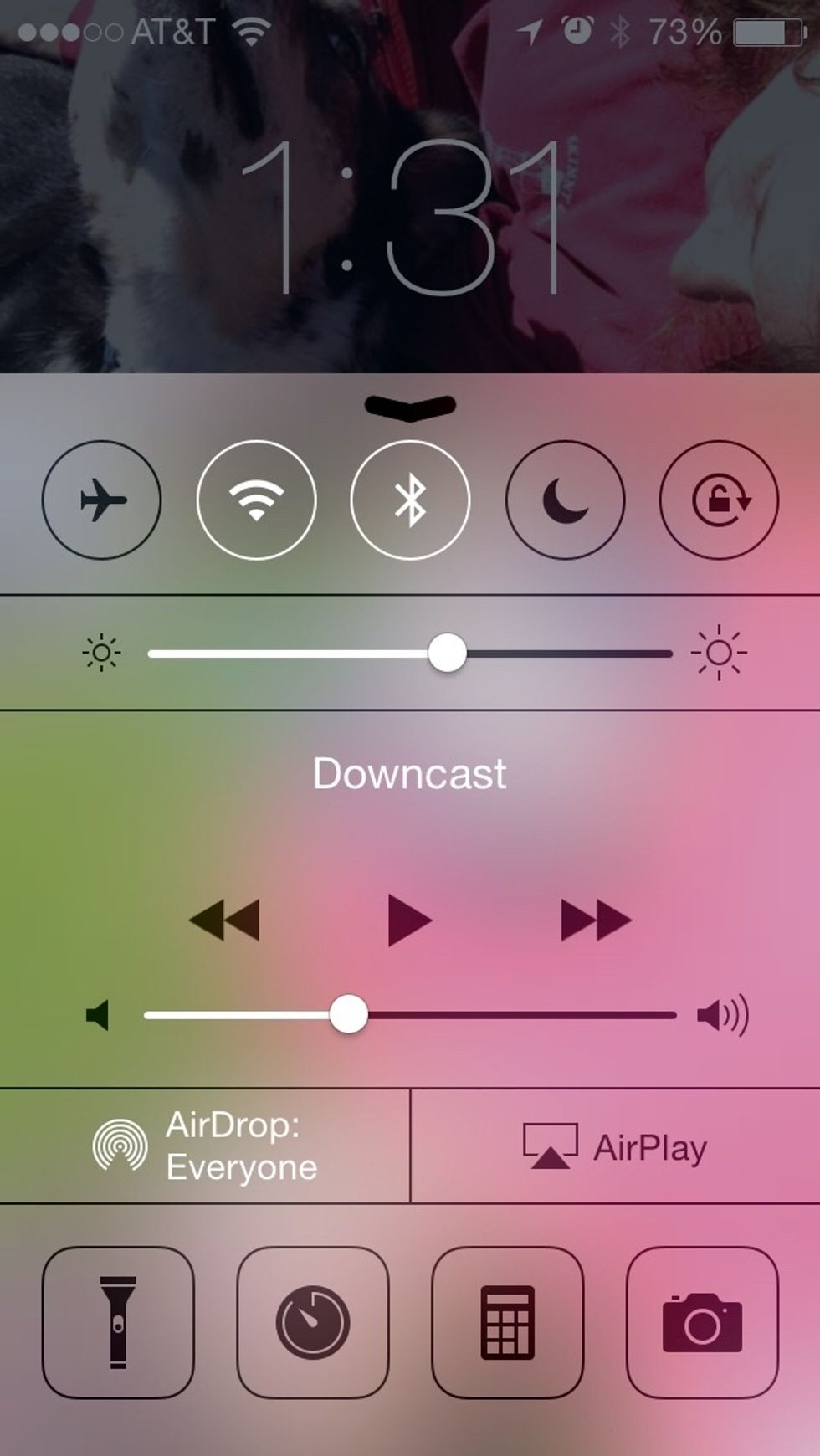Turn off Wi-Fi

click(256, 500)
